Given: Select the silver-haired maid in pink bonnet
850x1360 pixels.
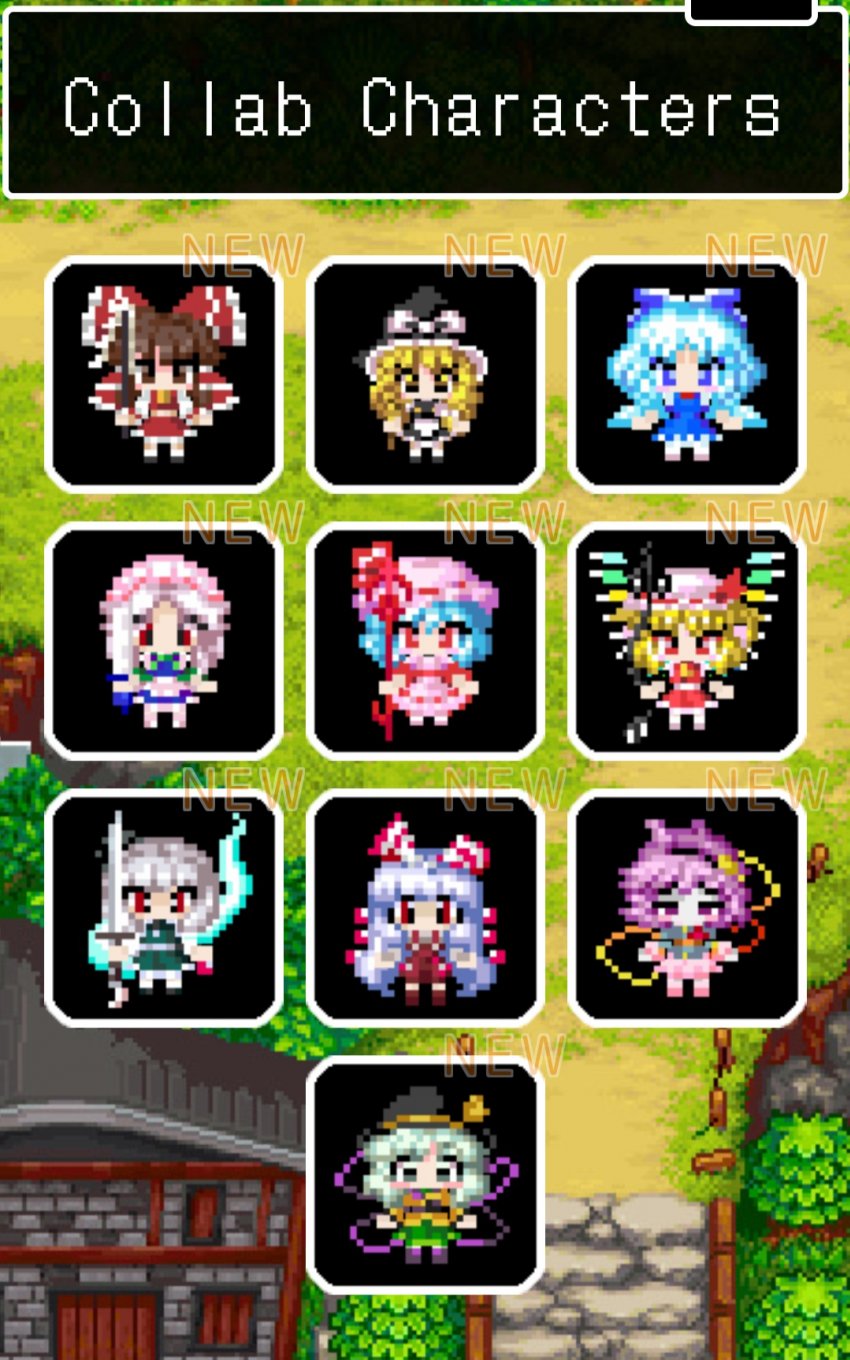Looking at the screenshot, I should click(164, 641).
